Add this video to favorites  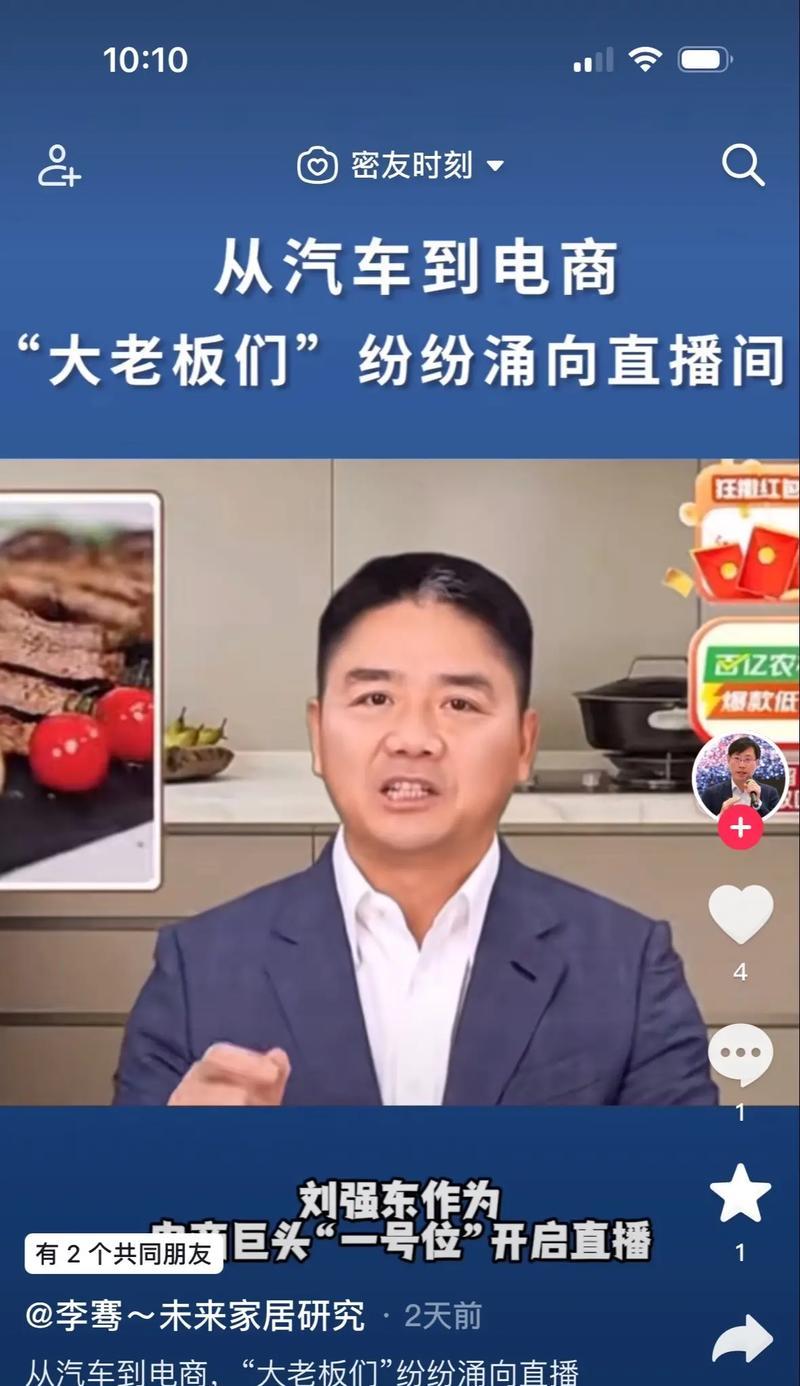[740, 1194]
